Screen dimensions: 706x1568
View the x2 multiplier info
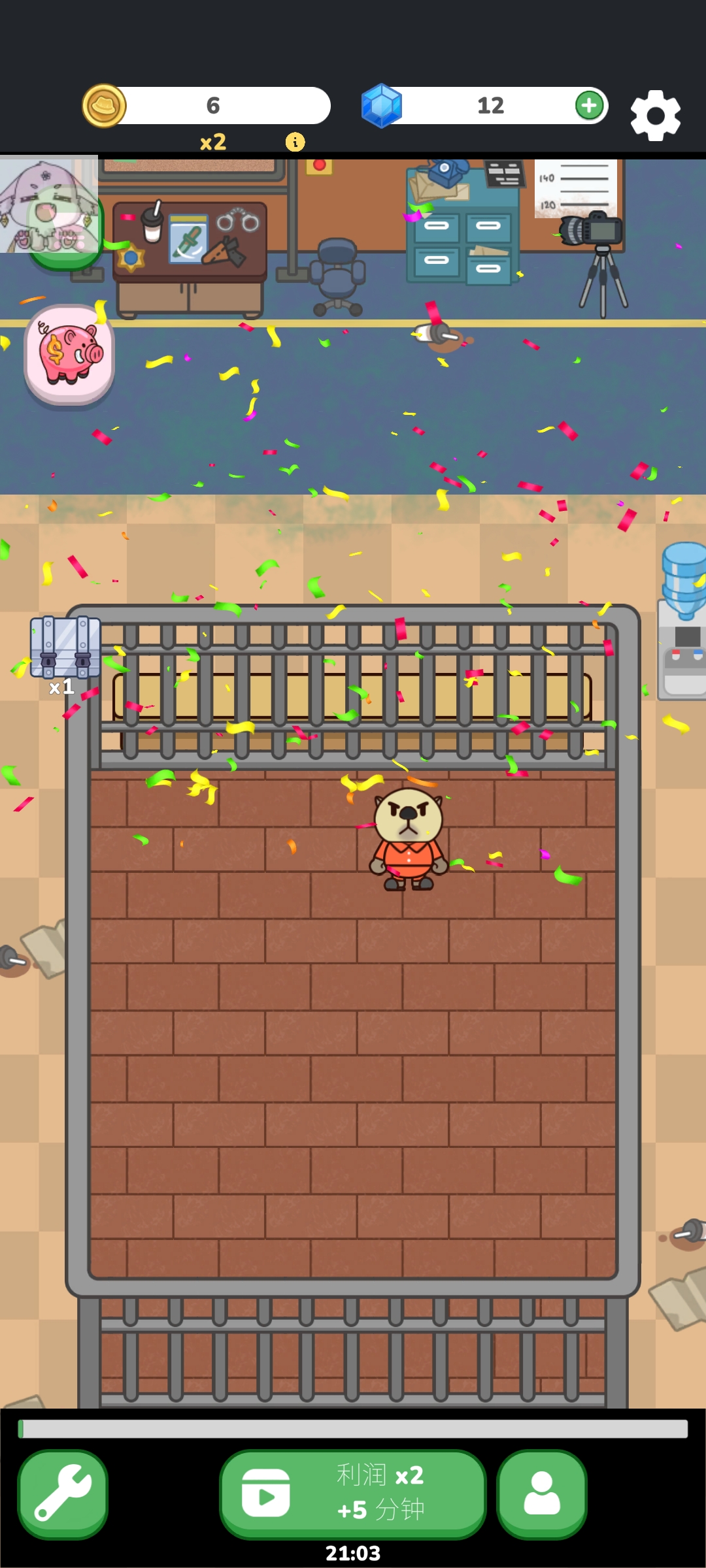click(295, 142)
